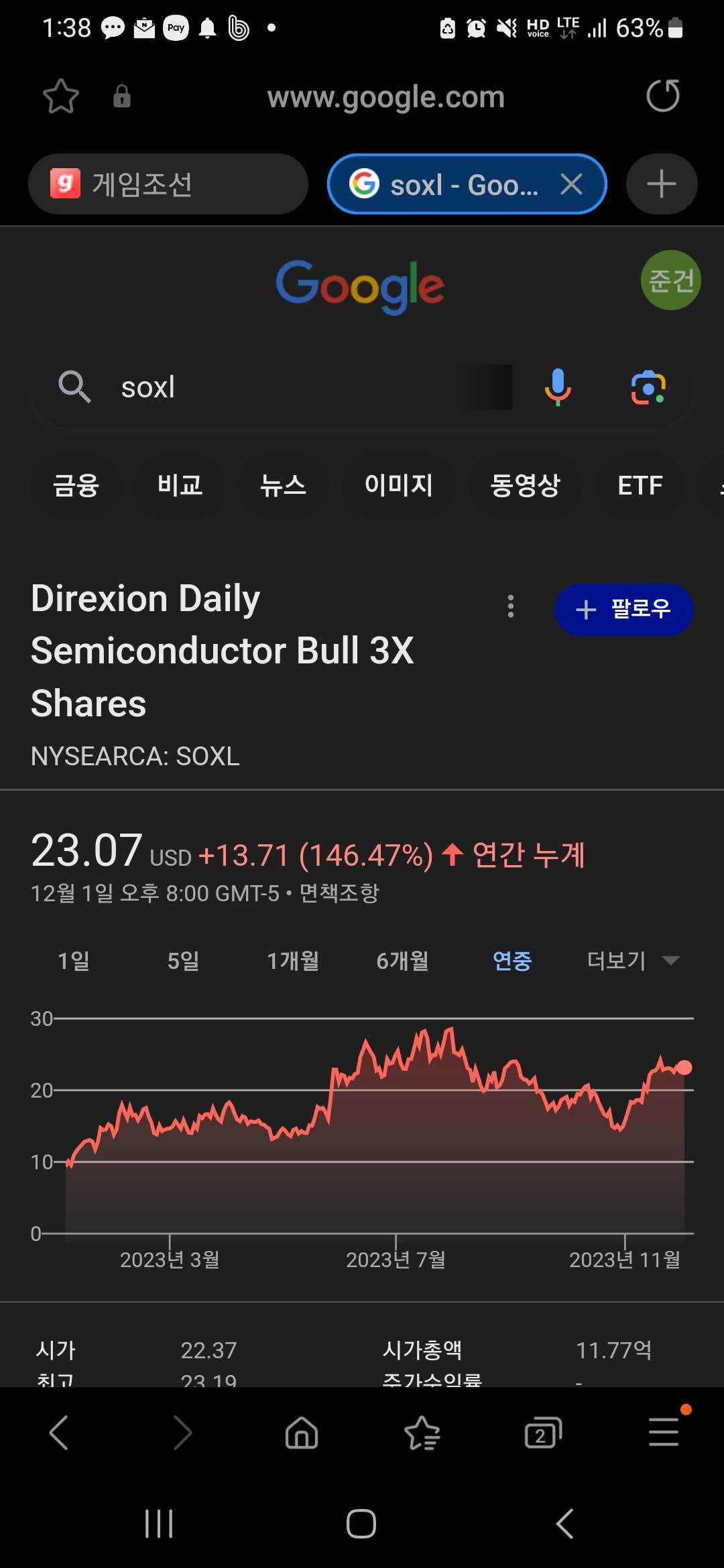Search by image using Google Lens
Image resolution: width=724 pixels, height=1568 pixels.
(648, 387)
